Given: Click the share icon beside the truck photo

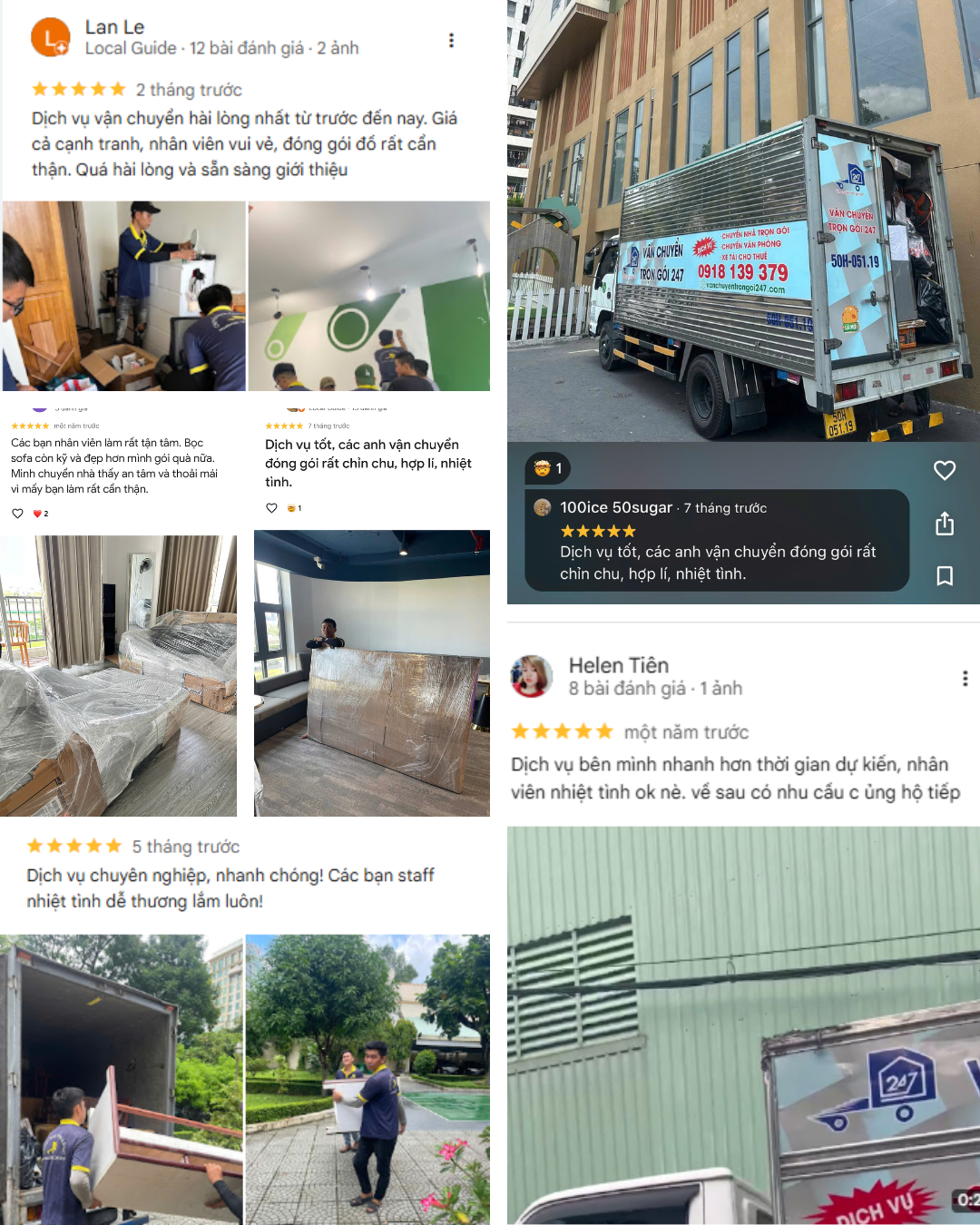Looking at the screenshot, I should [x=946, y=524].
